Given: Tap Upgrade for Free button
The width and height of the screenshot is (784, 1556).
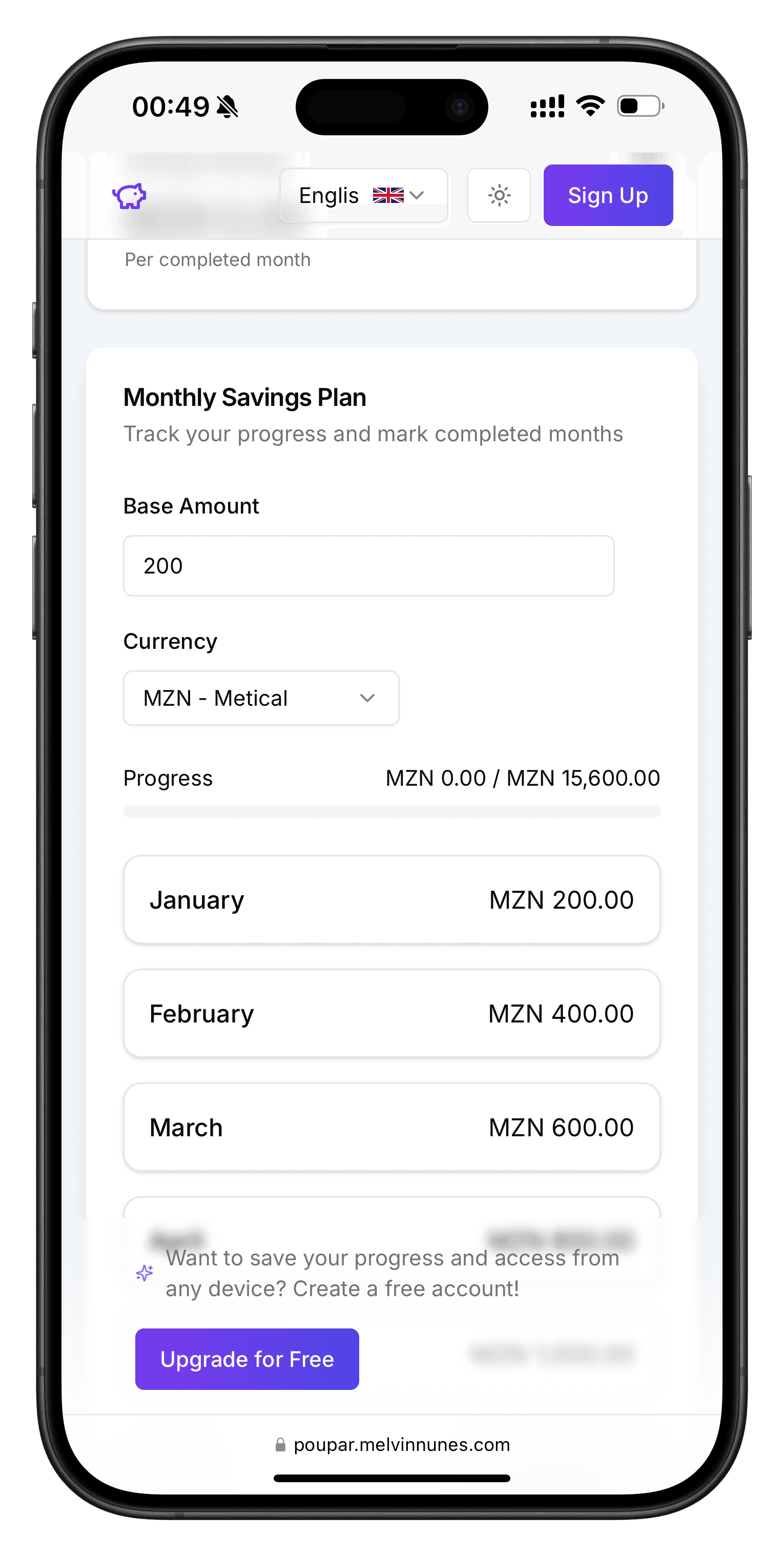Looking at the screenshot, I should pyautogui.click(x=246, y=1359).
